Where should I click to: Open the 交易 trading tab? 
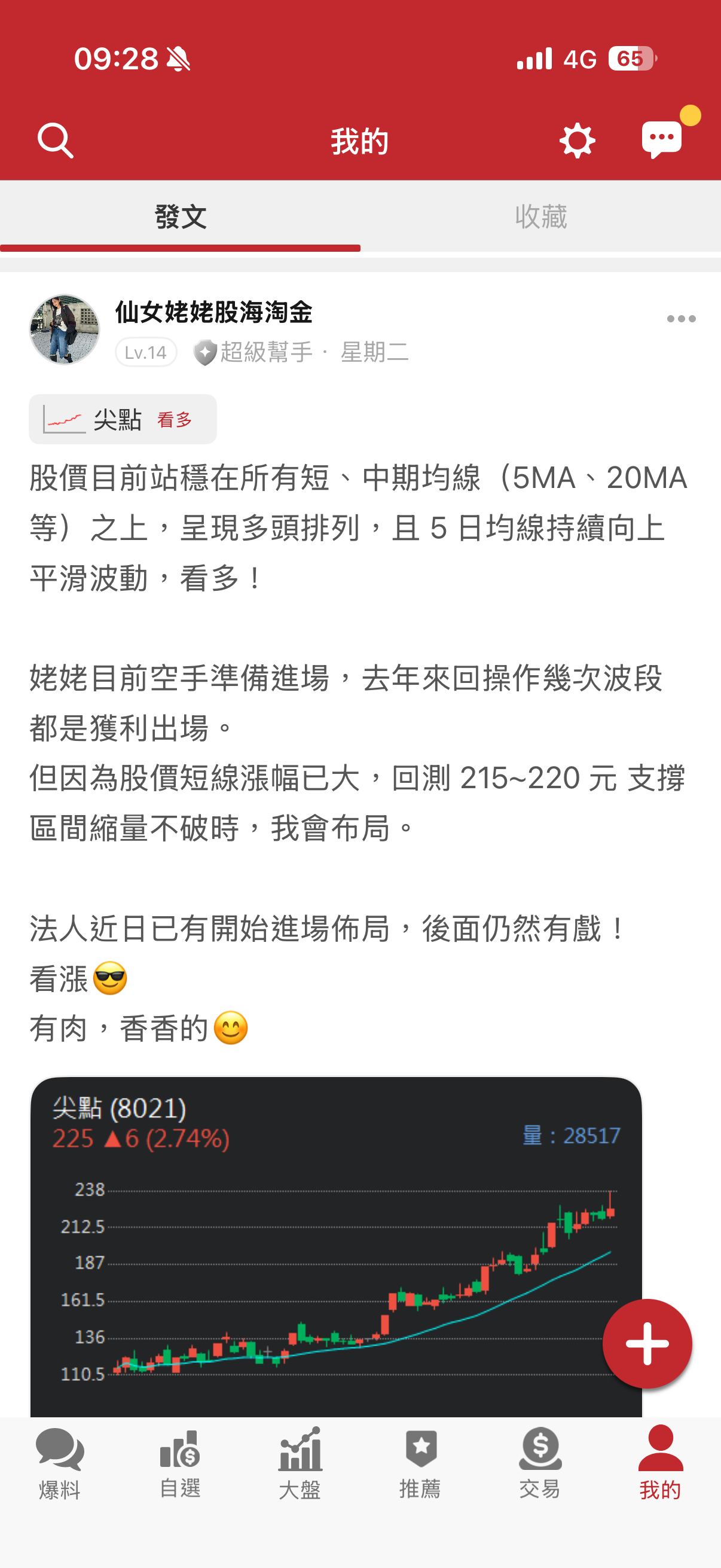tap(540, 1464)
